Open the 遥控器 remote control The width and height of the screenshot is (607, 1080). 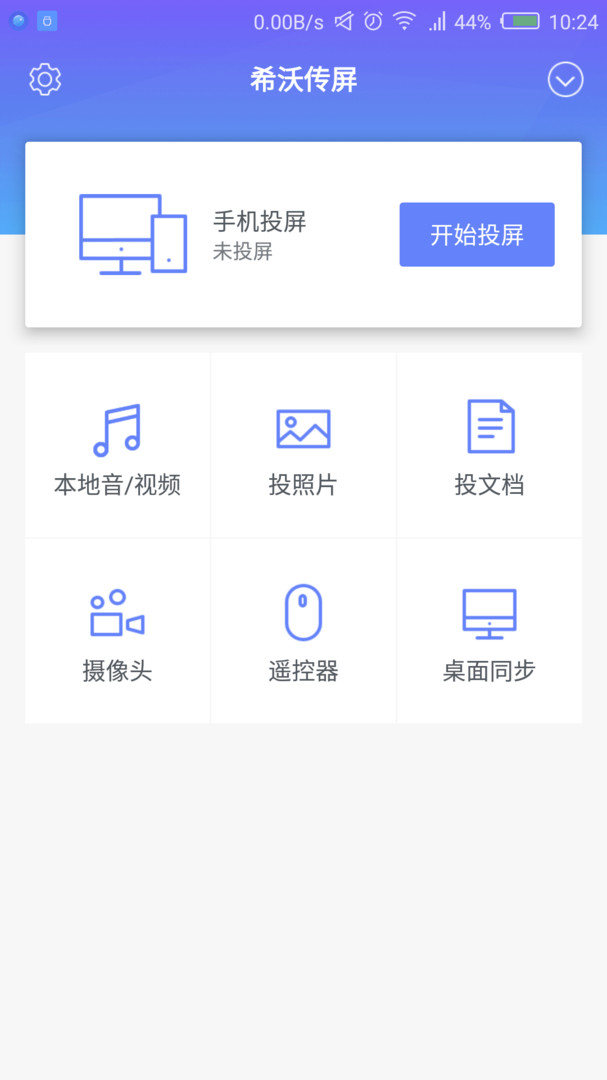pyautogui.click(x=303, y=631)
